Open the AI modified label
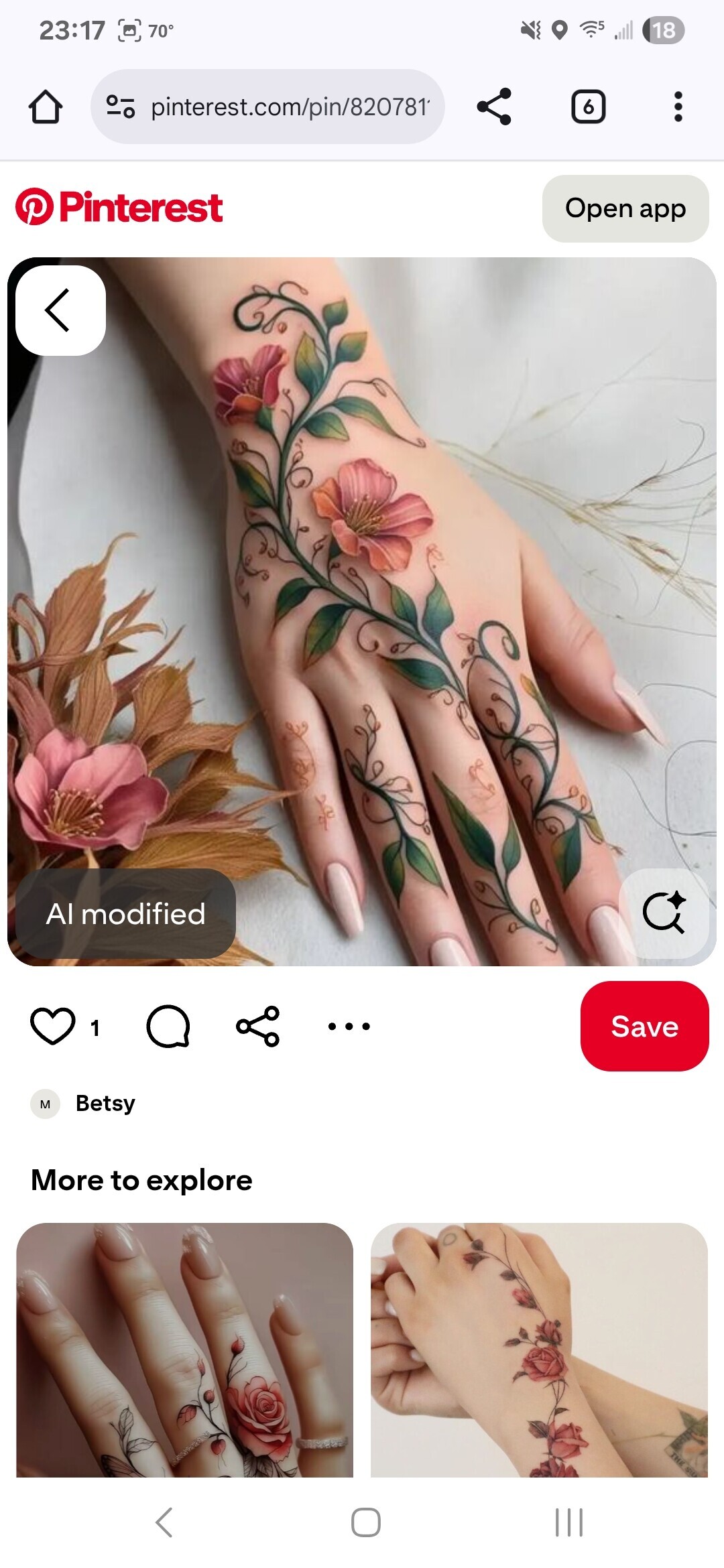This screenshot has height=1568, width=724. point(125,913)
